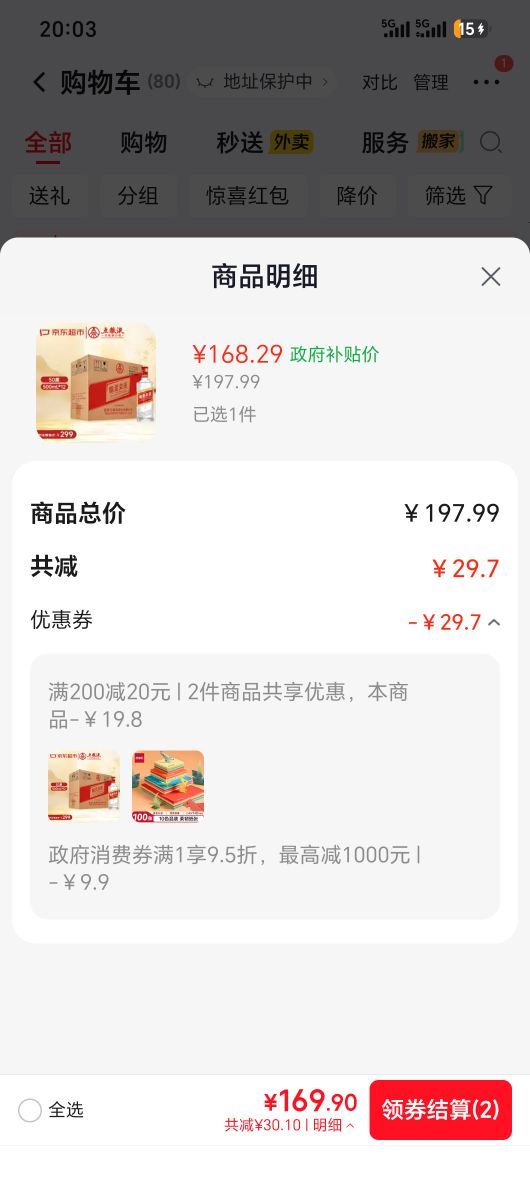
Task: Open the three-dot overflow menu
Action: [486, 82]
